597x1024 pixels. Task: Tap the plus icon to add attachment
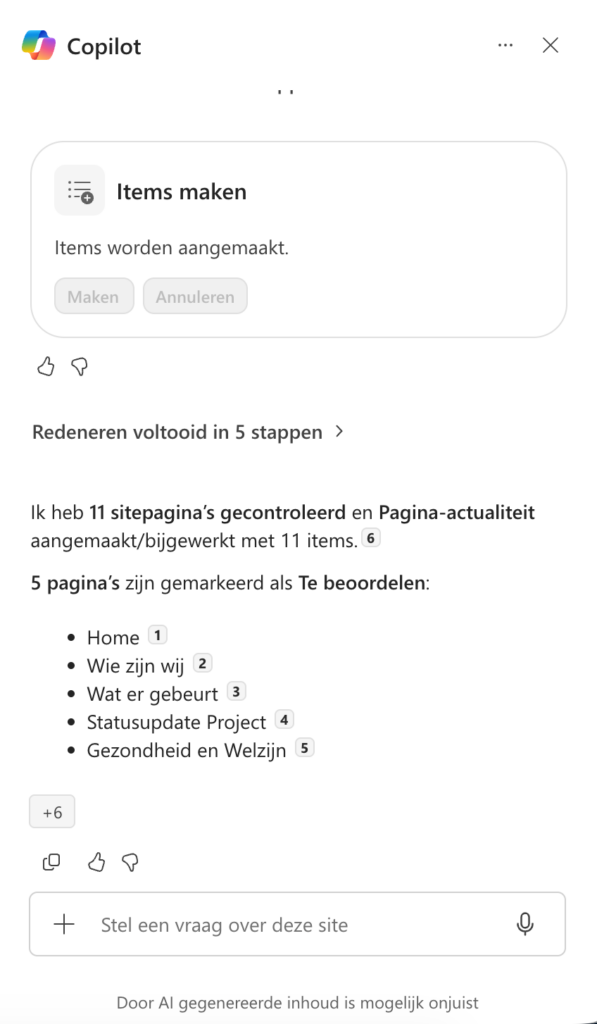click(x=64, y=924)
